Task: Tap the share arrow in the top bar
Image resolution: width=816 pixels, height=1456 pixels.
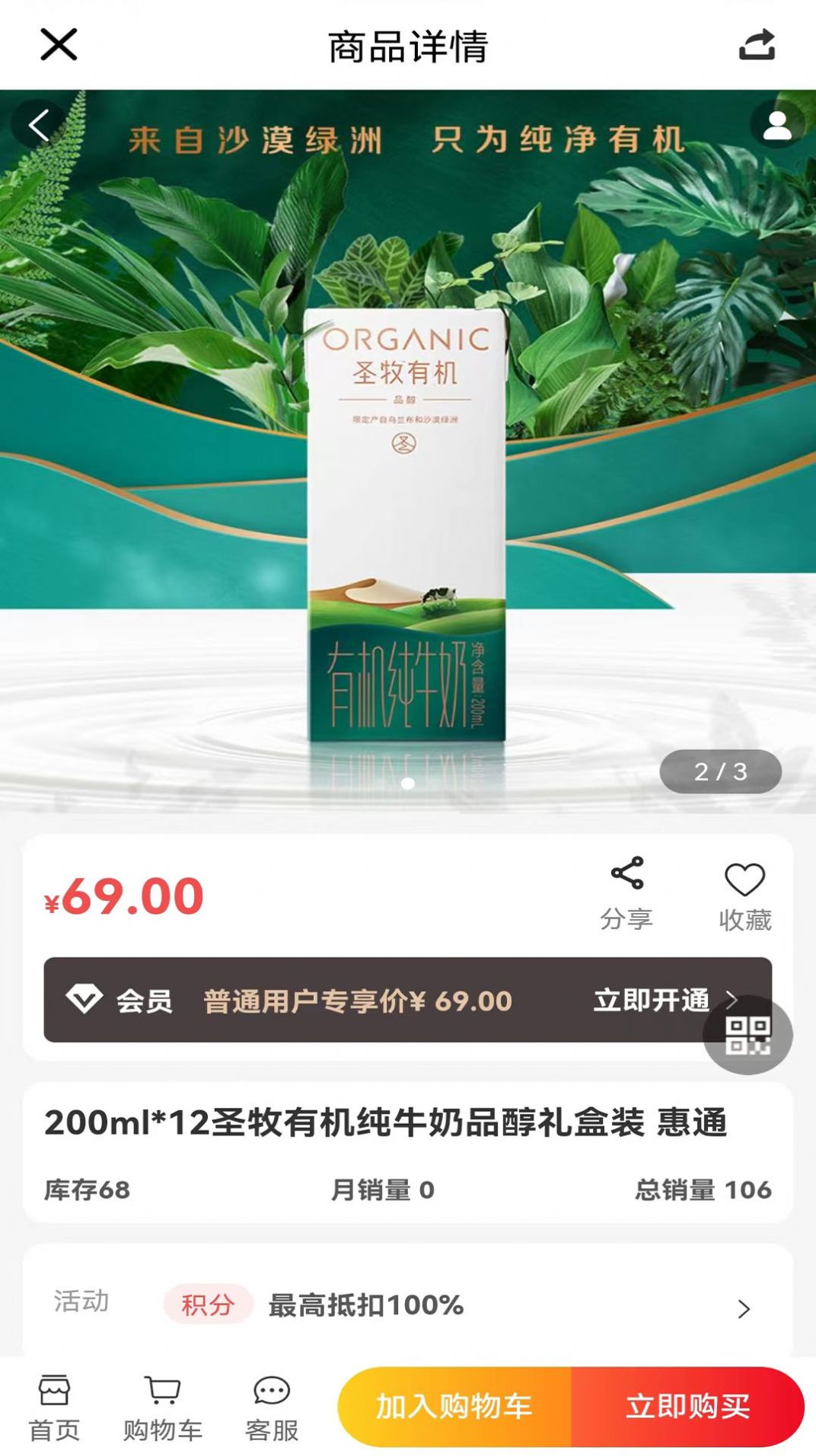Action: click(x=757, y=45)
